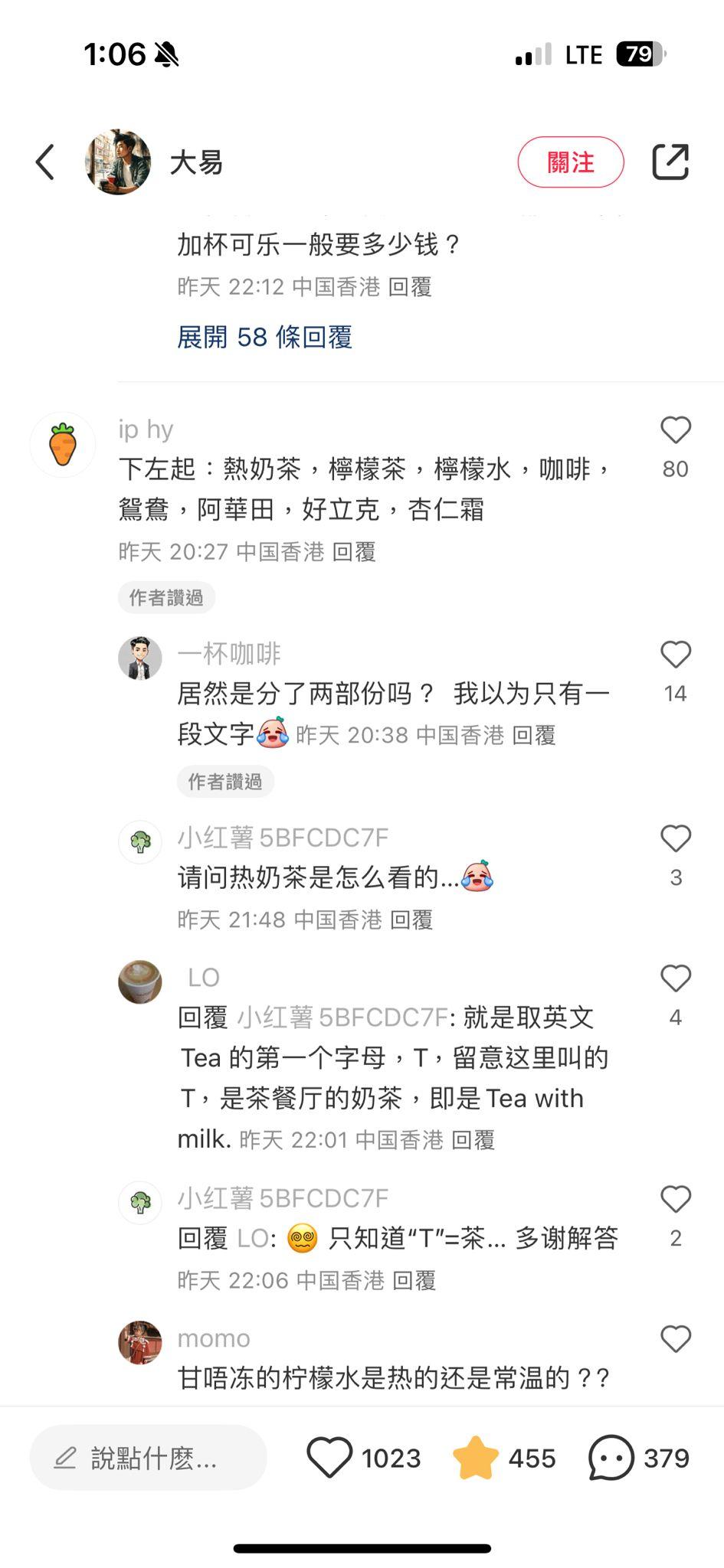
Task: Reply to the 加杯可乐 comment from 22:12
Action: pyautogui.click(x=410, y=287)
